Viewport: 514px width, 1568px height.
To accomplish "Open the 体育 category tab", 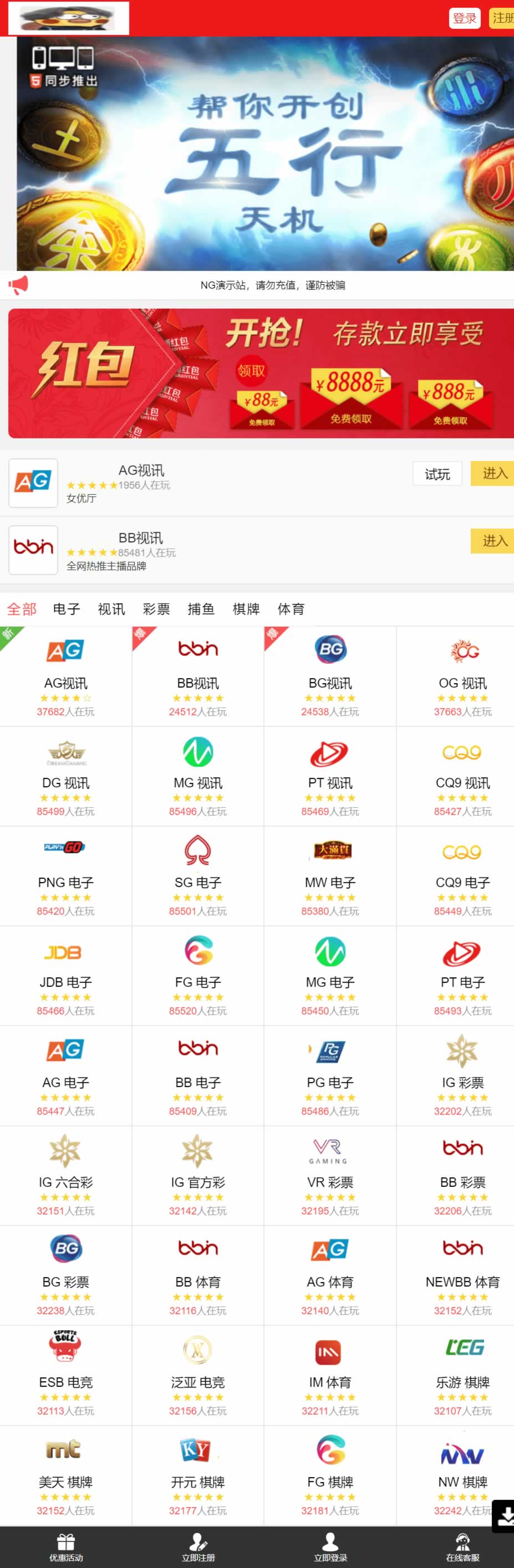I will [291, 609].
